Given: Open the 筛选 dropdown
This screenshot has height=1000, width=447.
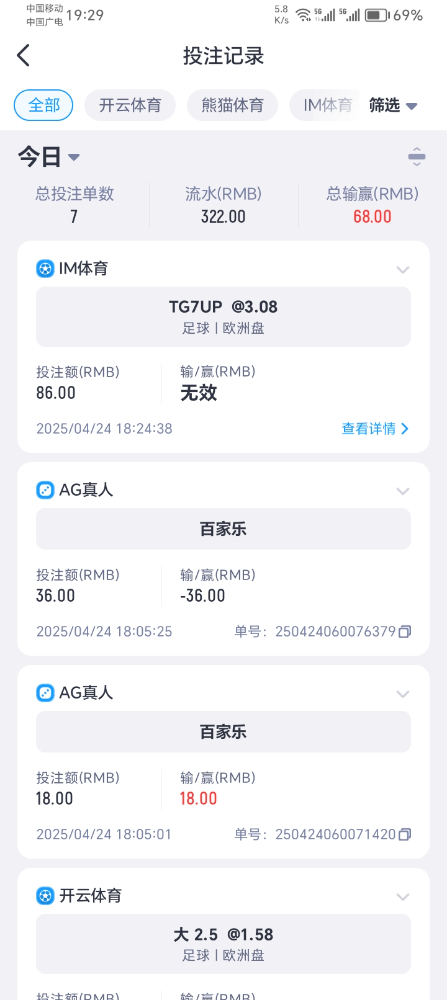Looking at the screenshot, I should pos(393,106).
